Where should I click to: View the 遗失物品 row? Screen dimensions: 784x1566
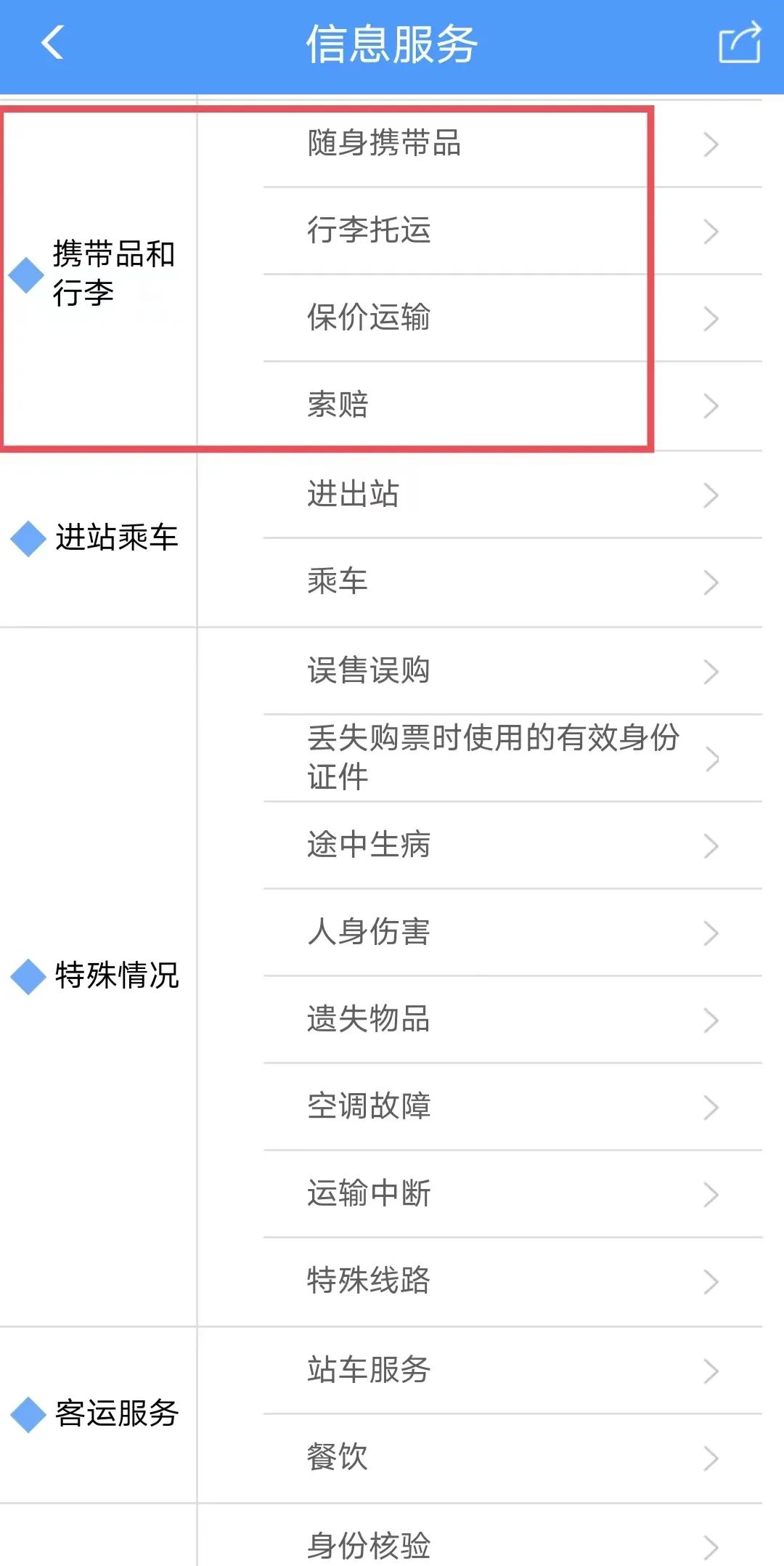[x=513, y=1020]
